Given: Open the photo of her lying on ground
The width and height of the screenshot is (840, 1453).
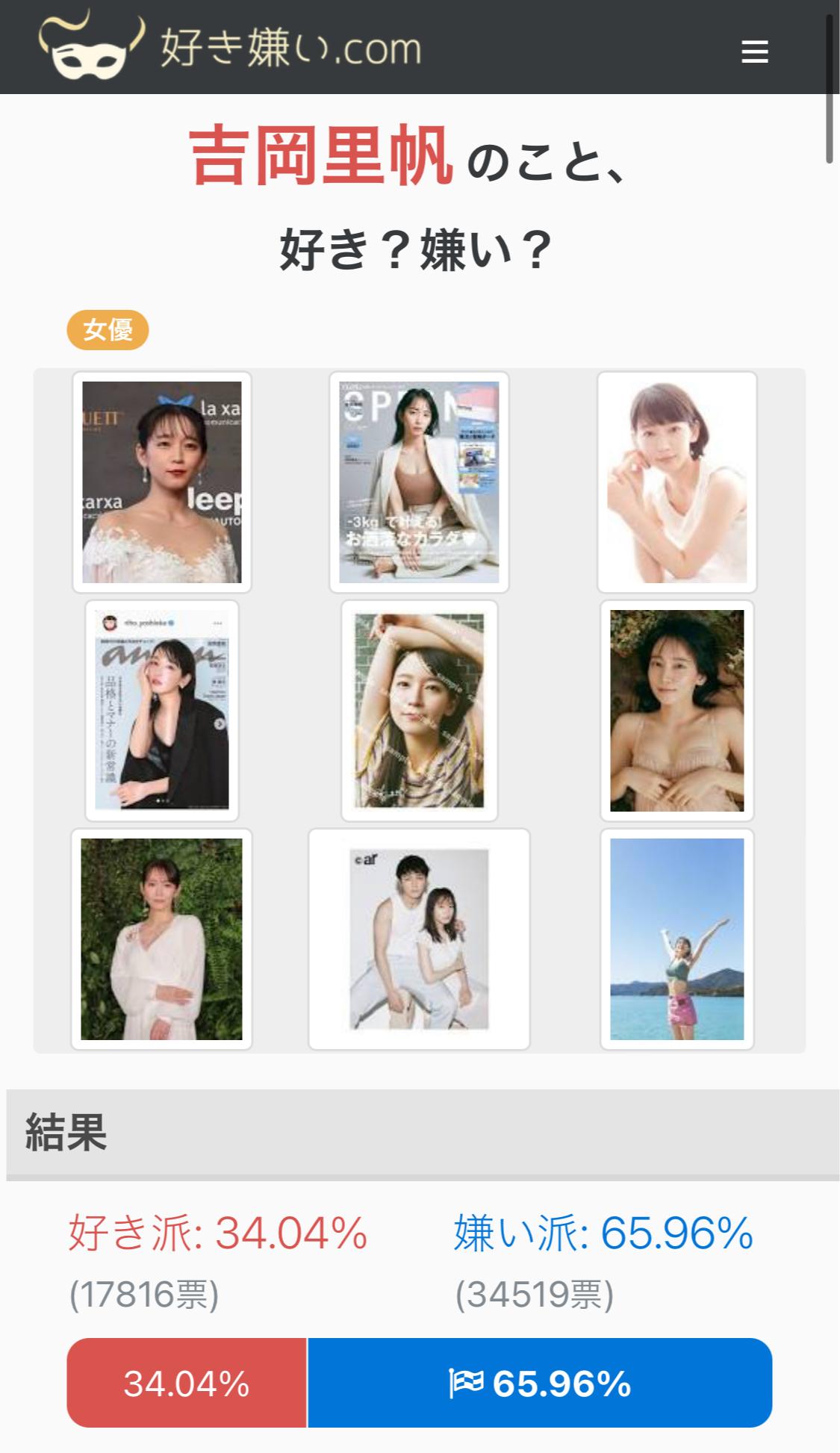Looking at the screenshot, I should 676,711.
